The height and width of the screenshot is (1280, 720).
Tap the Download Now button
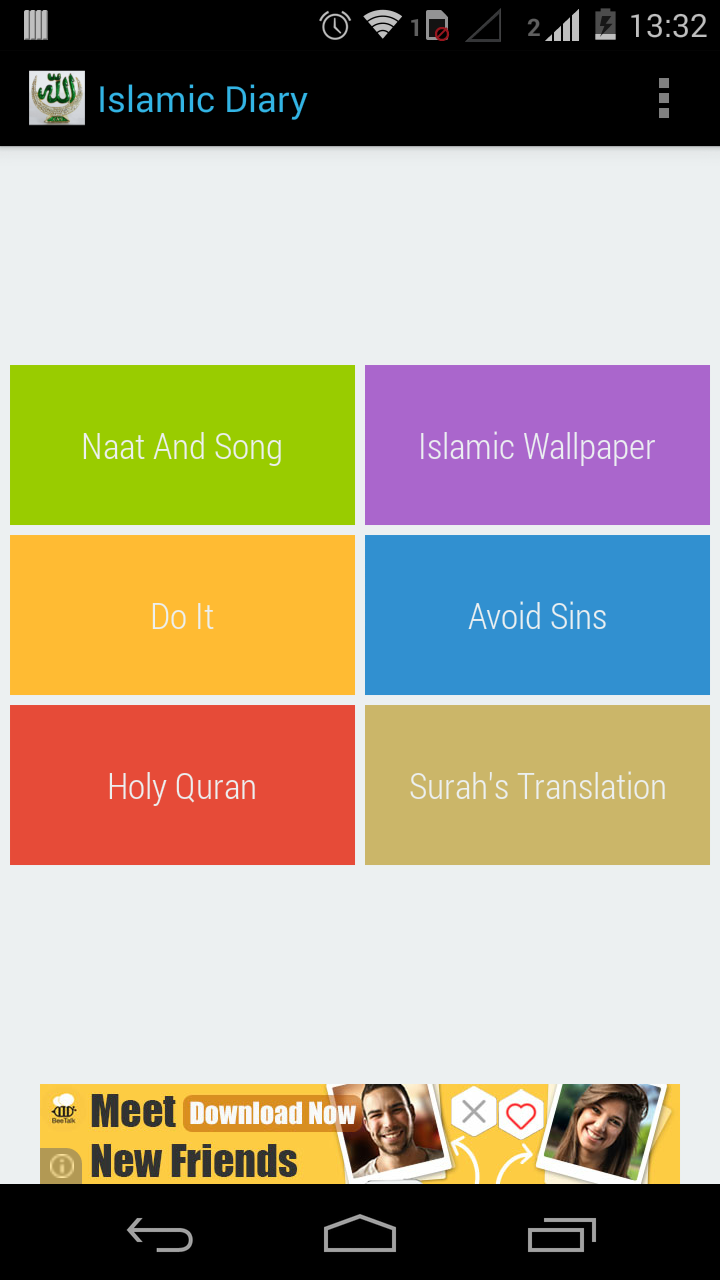click(x=270, y=1112)
